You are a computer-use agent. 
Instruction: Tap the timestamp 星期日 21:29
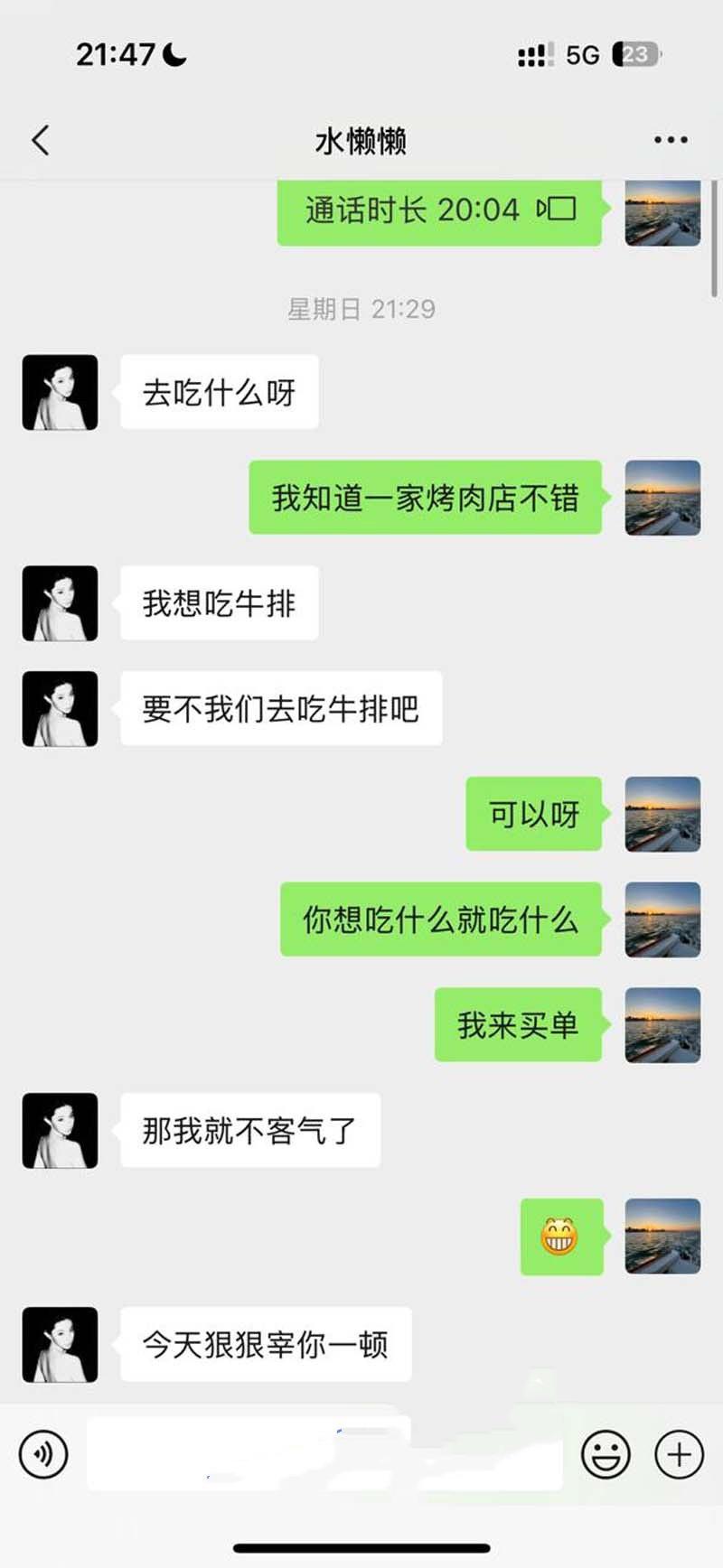tap(360, 308)
